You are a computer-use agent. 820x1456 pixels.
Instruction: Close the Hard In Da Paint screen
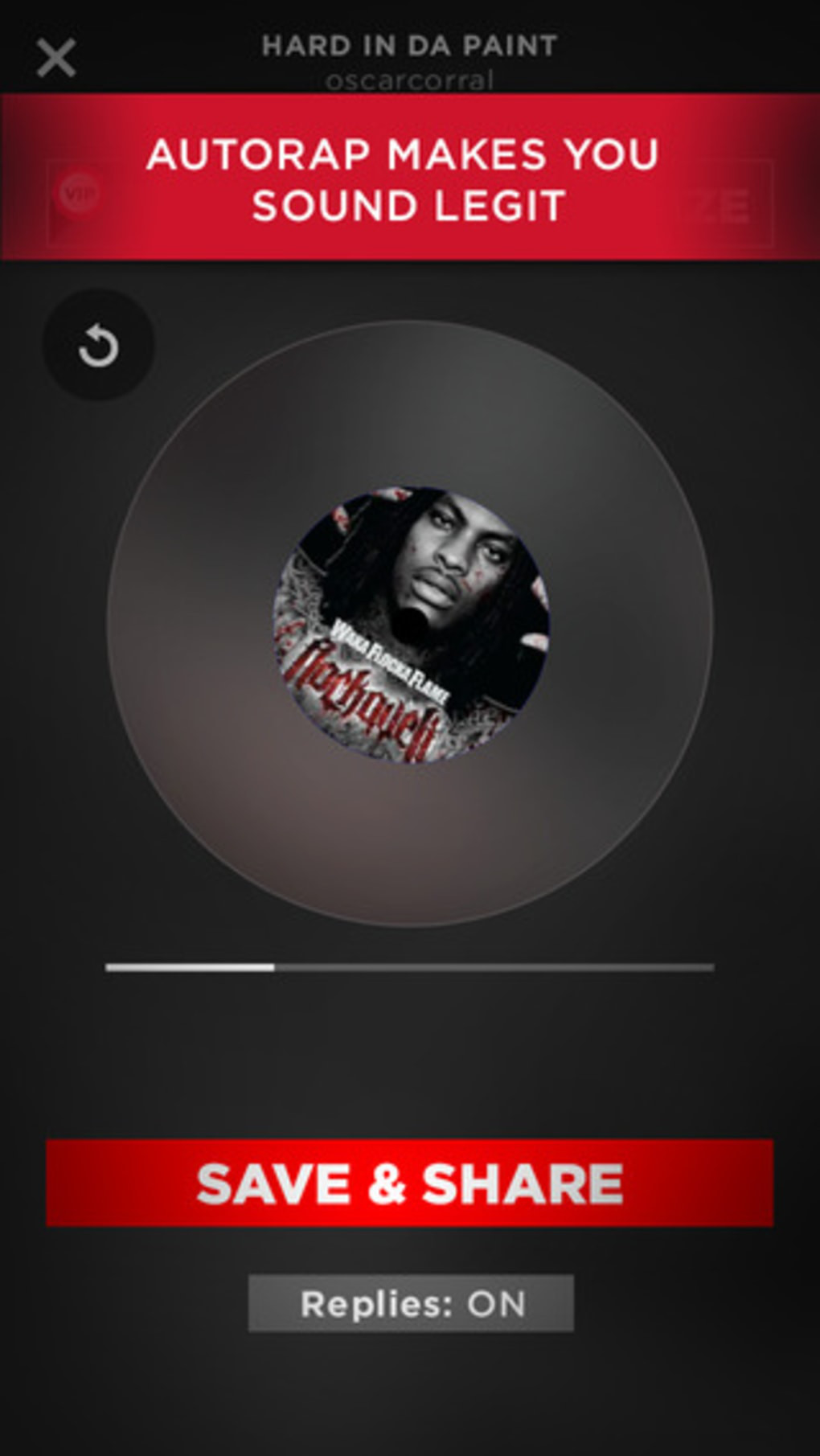56,59
